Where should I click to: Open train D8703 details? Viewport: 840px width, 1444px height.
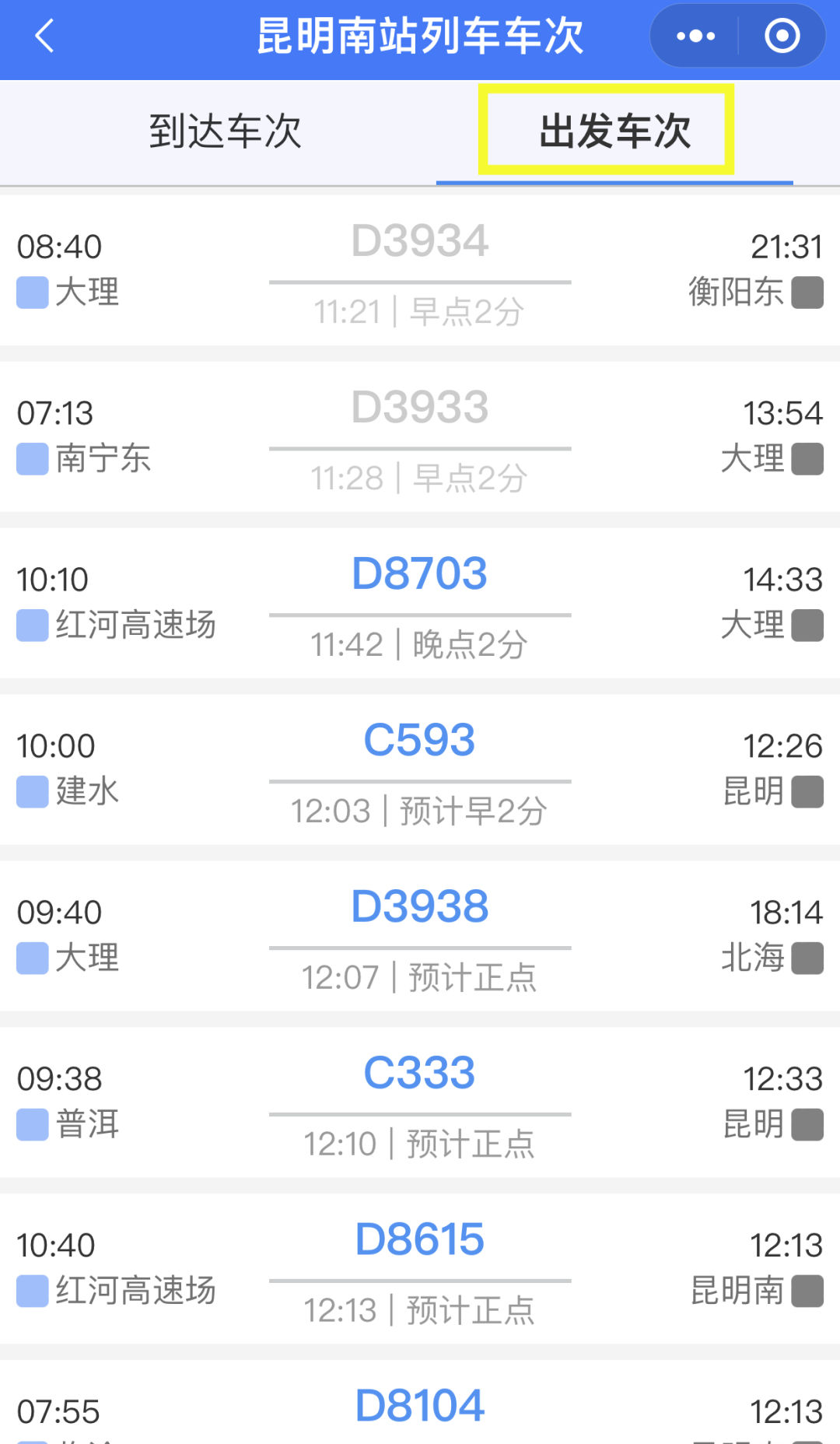click(420, 573)
